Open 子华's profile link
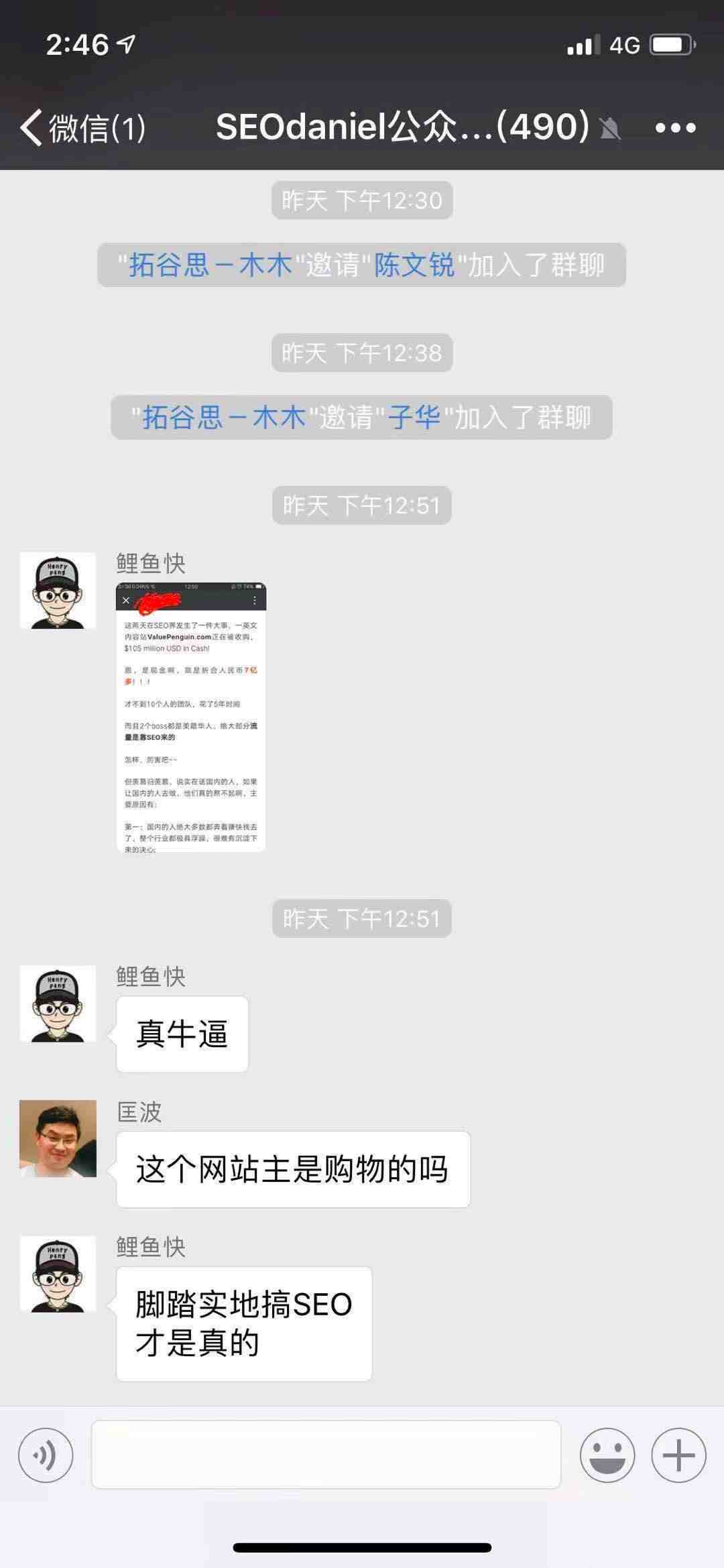The height and width of the screenshot is (1568, 724). click(414, 418)
